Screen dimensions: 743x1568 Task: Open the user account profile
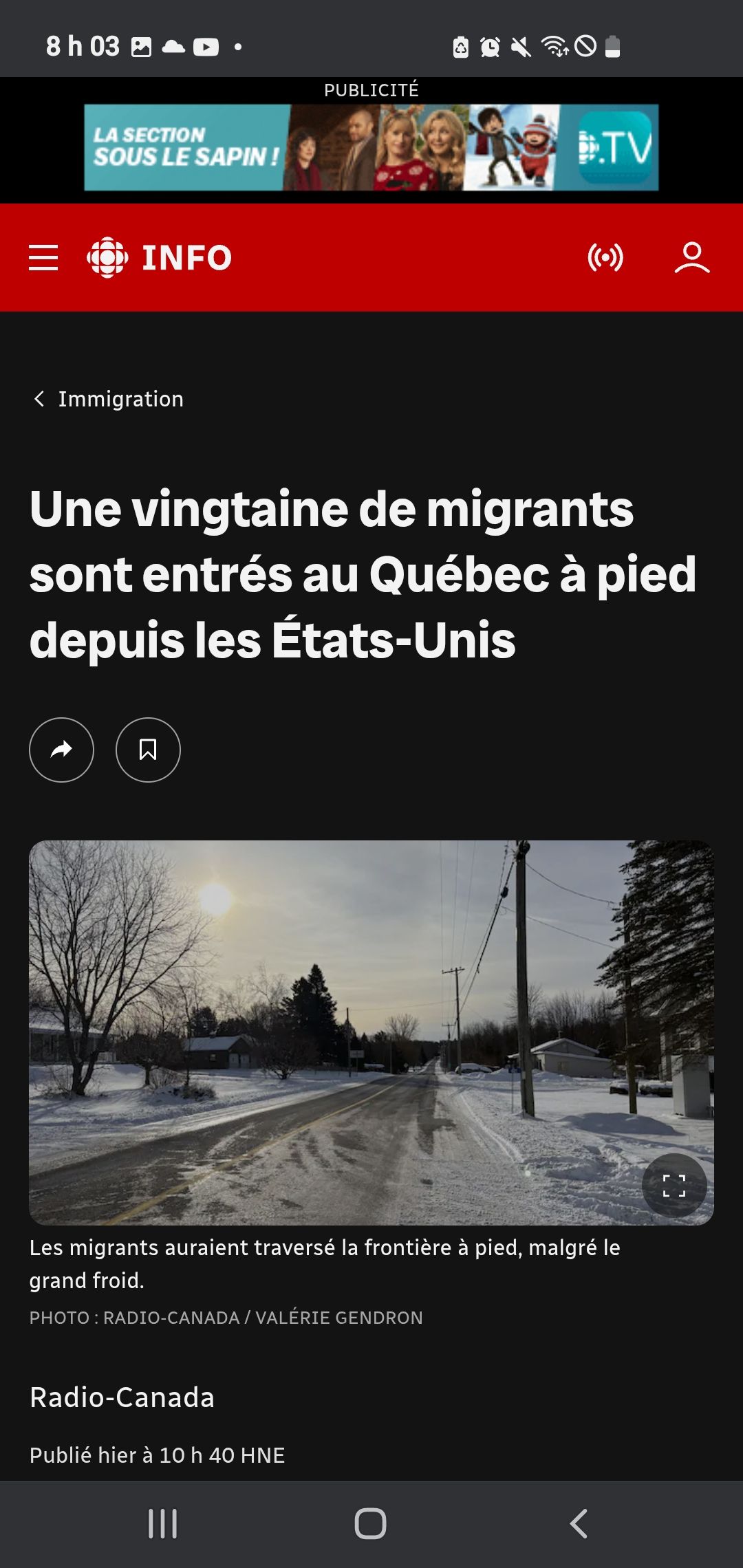[x=691, y=258]
